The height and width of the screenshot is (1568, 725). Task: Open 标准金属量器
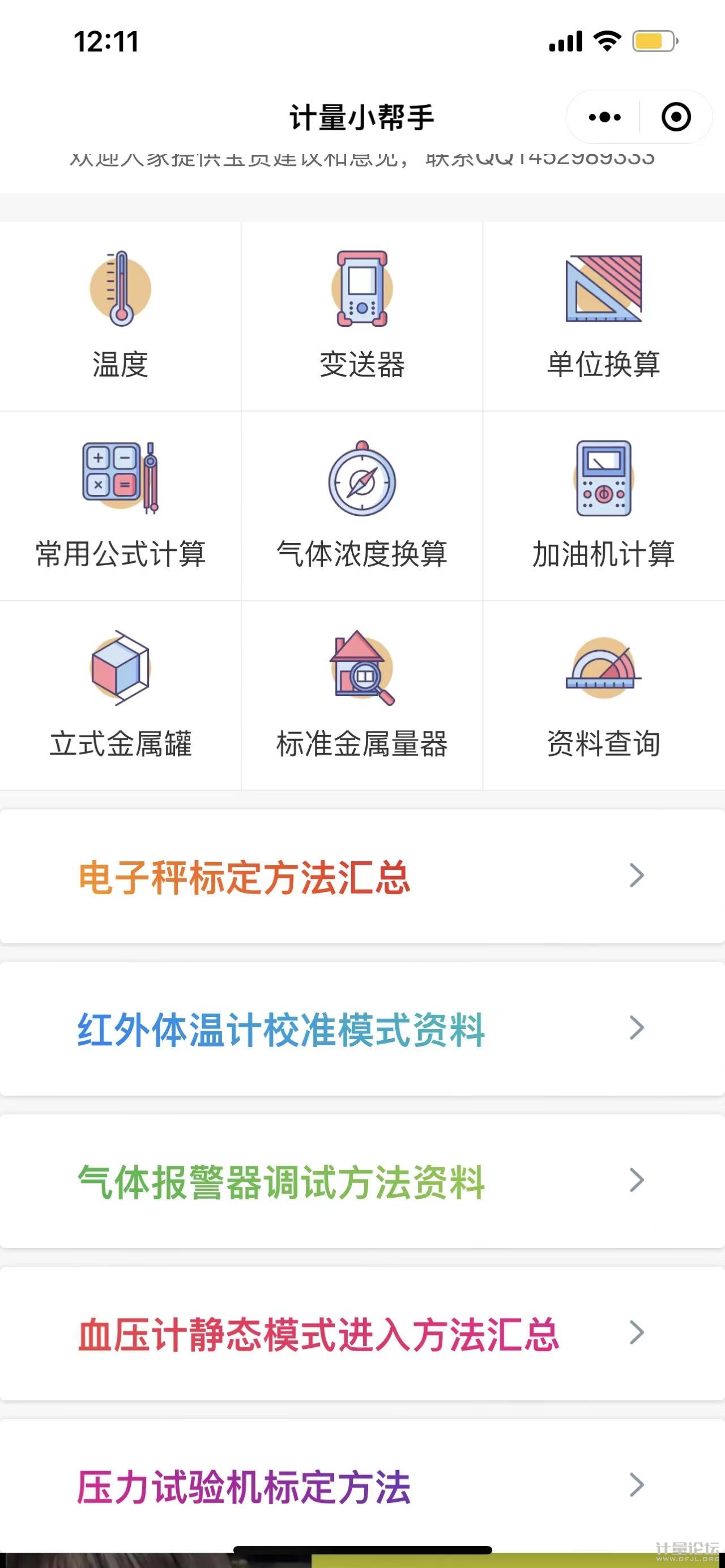(x=362, y=696)
